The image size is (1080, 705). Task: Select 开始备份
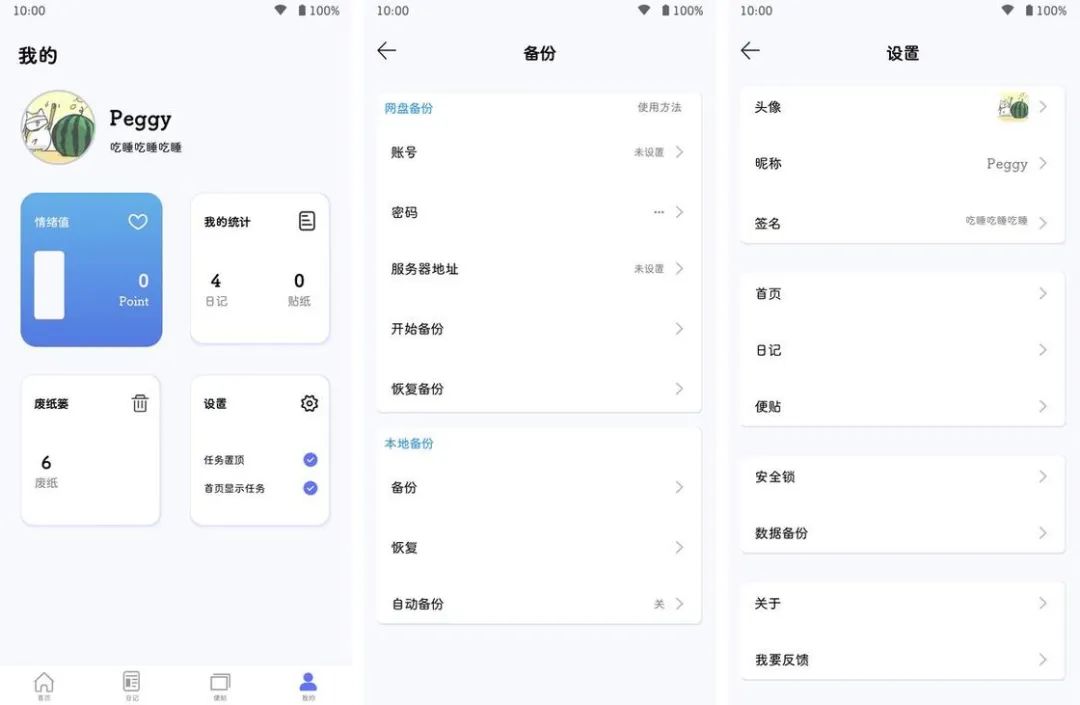point(538,329)
